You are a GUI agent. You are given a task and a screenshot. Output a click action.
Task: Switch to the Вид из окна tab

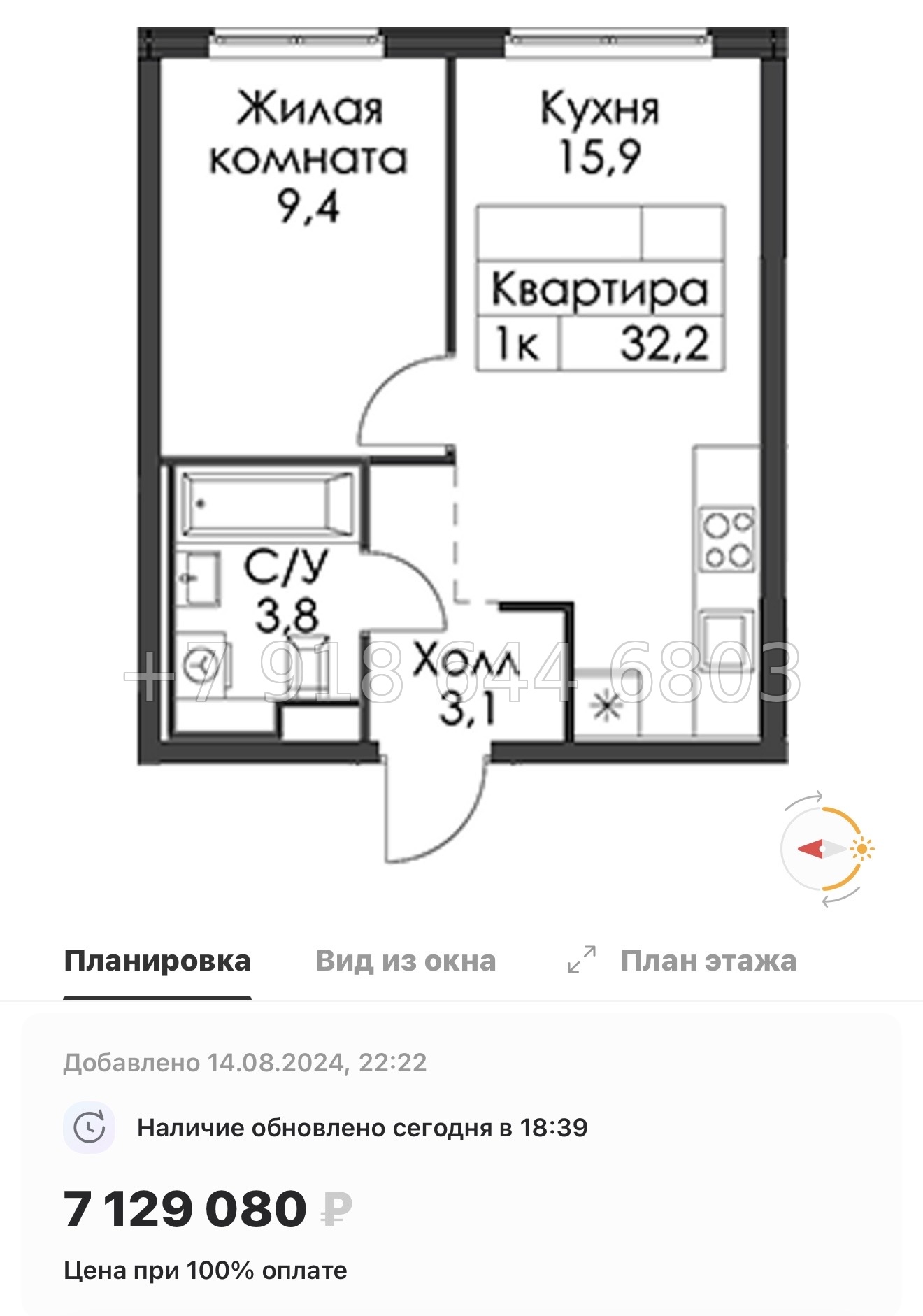coord(406,960)
